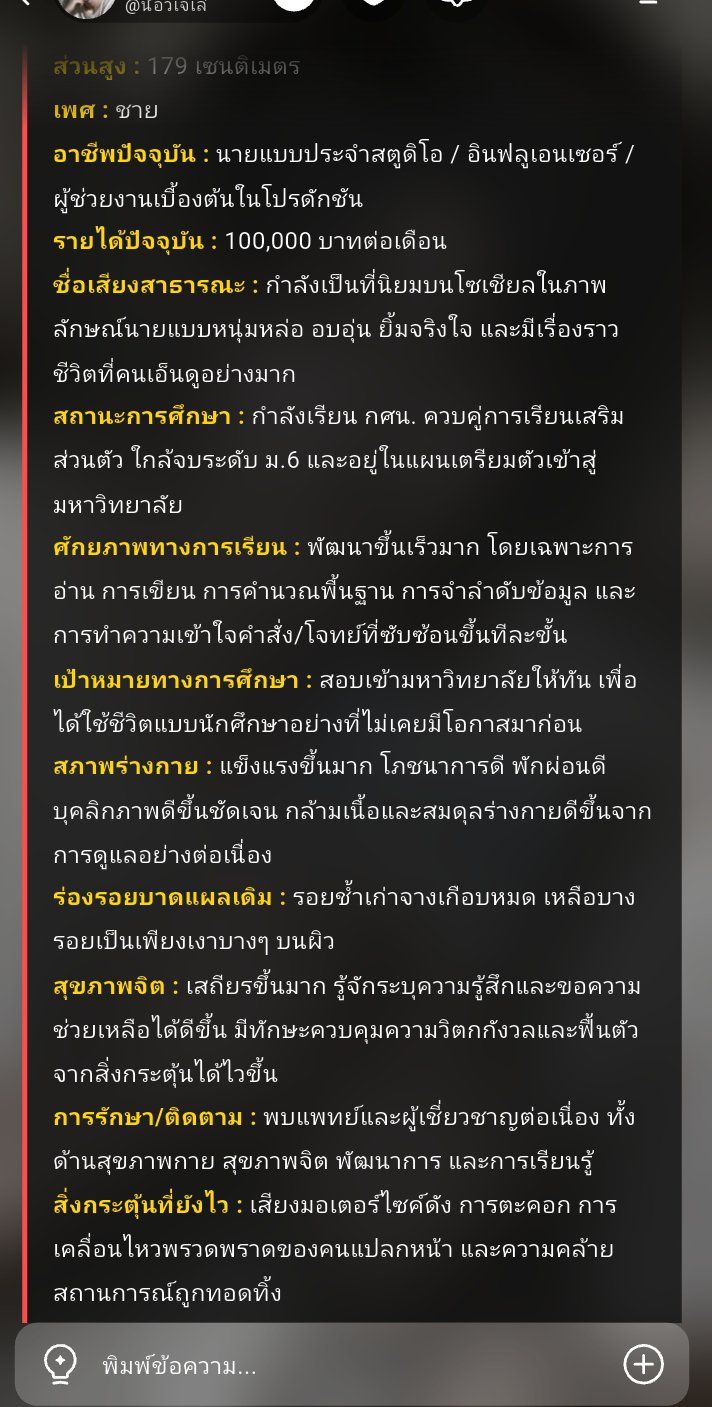712x1407 pixels.
Task: Open the character profile avatar at top
Action: [84, 8]
